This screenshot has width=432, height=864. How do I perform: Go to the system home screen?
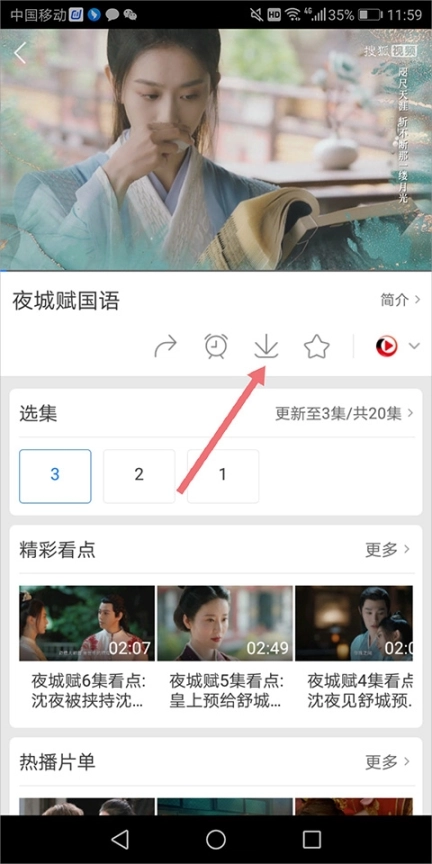click(x=216, y=840)
